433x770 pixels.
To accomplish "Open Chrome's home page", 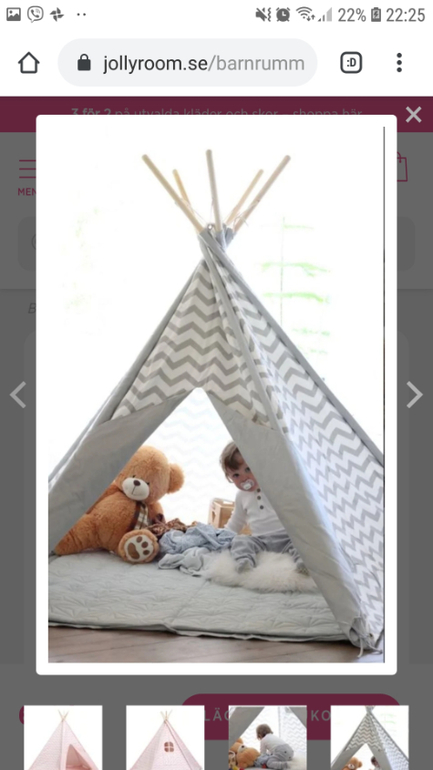I will 29,63.
